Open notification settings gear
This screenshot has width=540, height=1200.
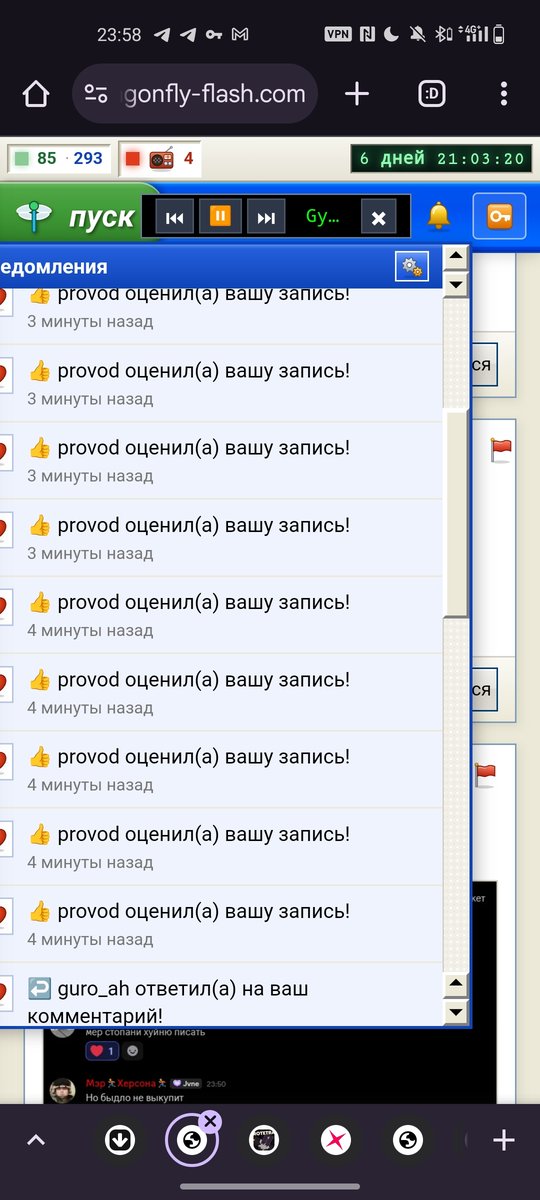412,266
